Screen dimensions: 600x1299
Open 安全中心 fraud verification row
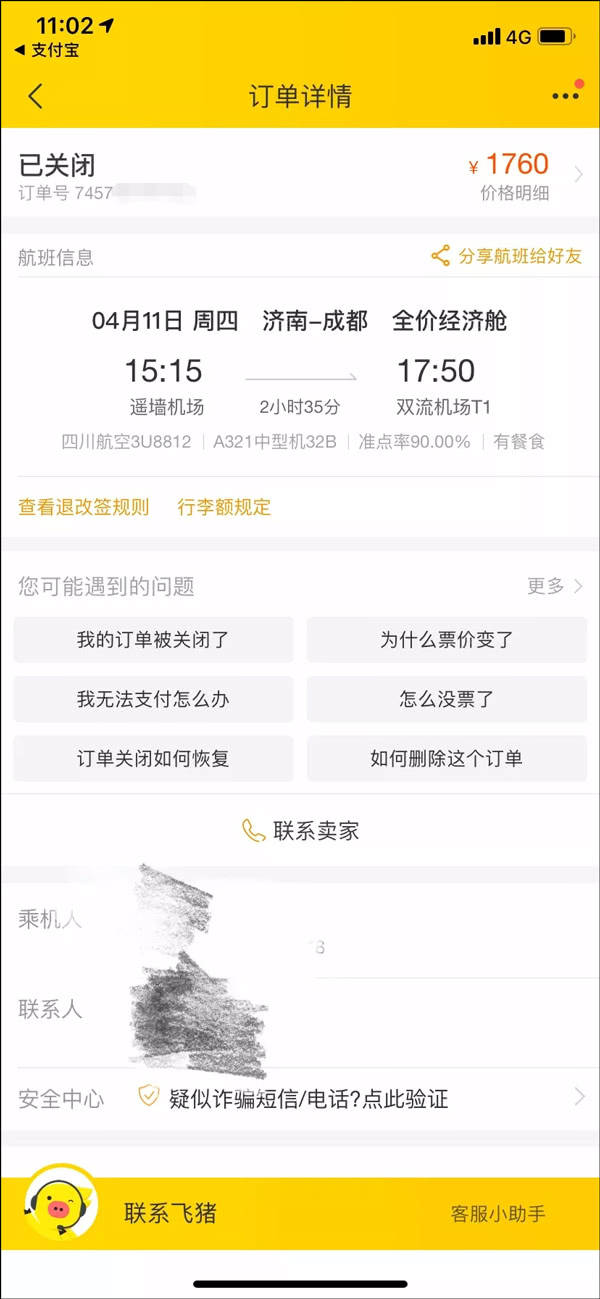tap(300, 1098)
